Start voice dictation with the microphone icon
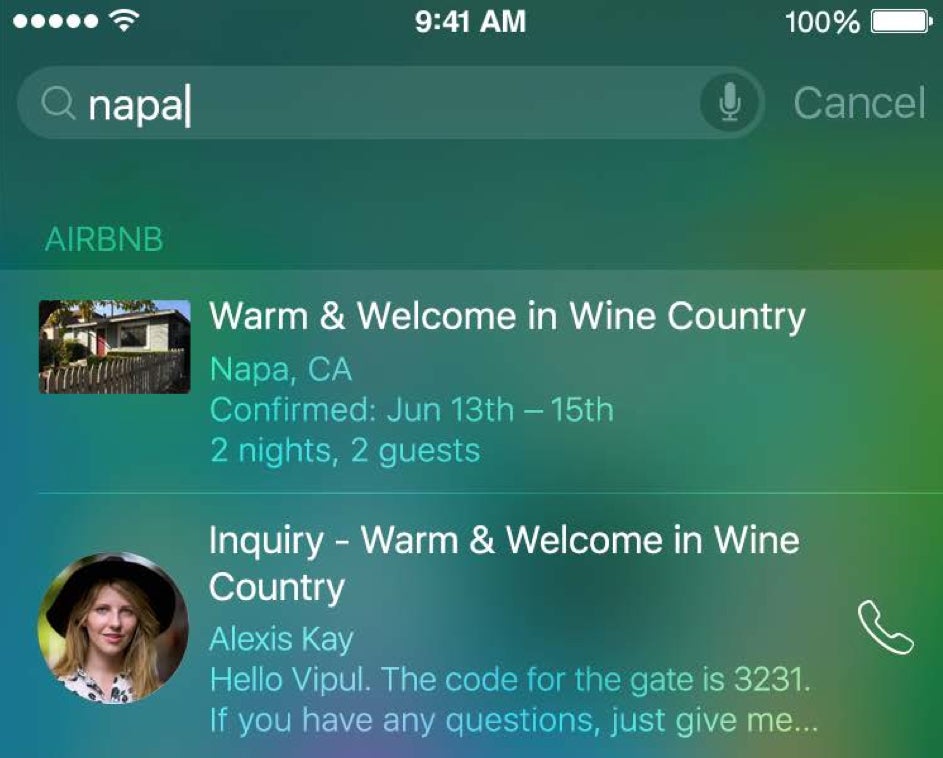This screenshot has width=943, height=758. [731, 103]
